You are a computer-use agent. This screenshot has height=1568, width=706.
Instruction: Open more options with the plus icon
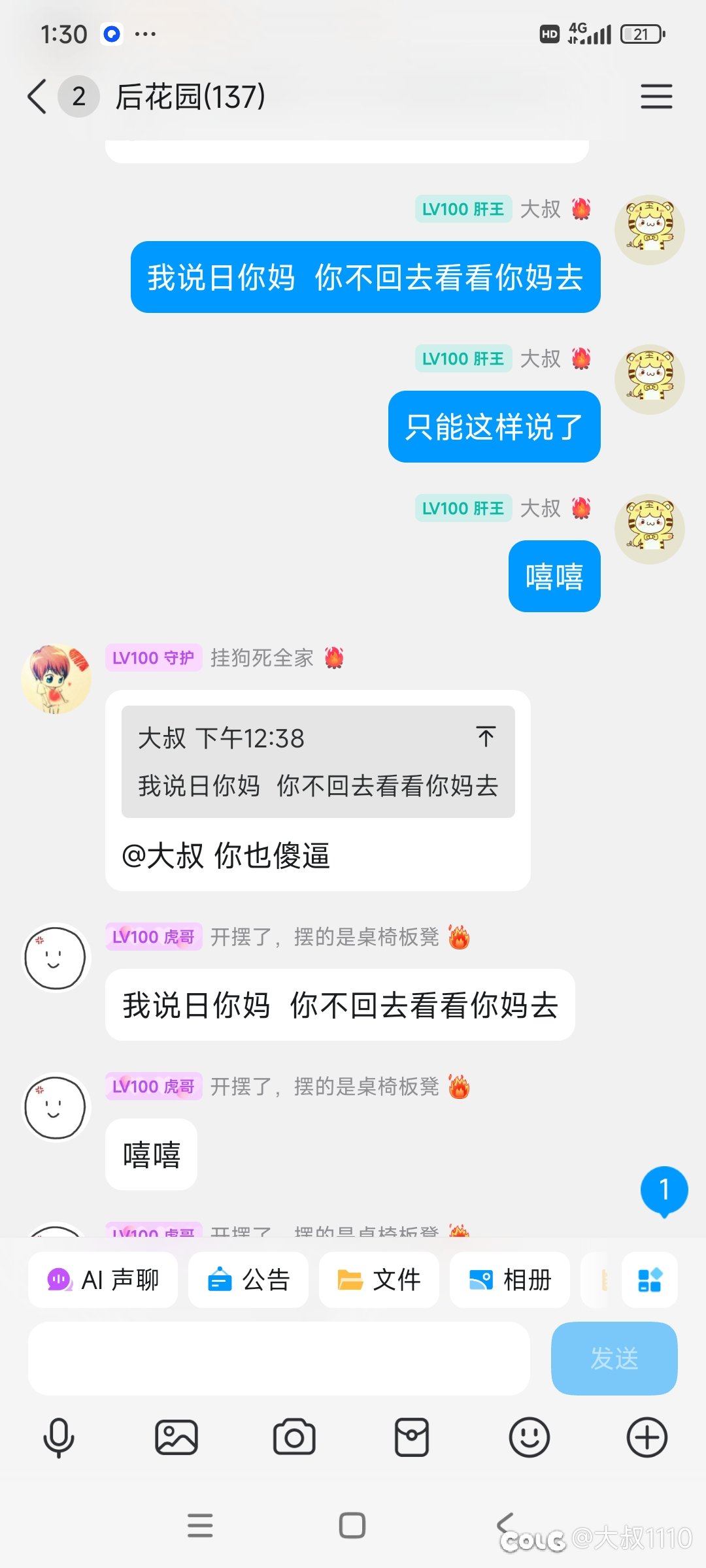coord(647,1438)
